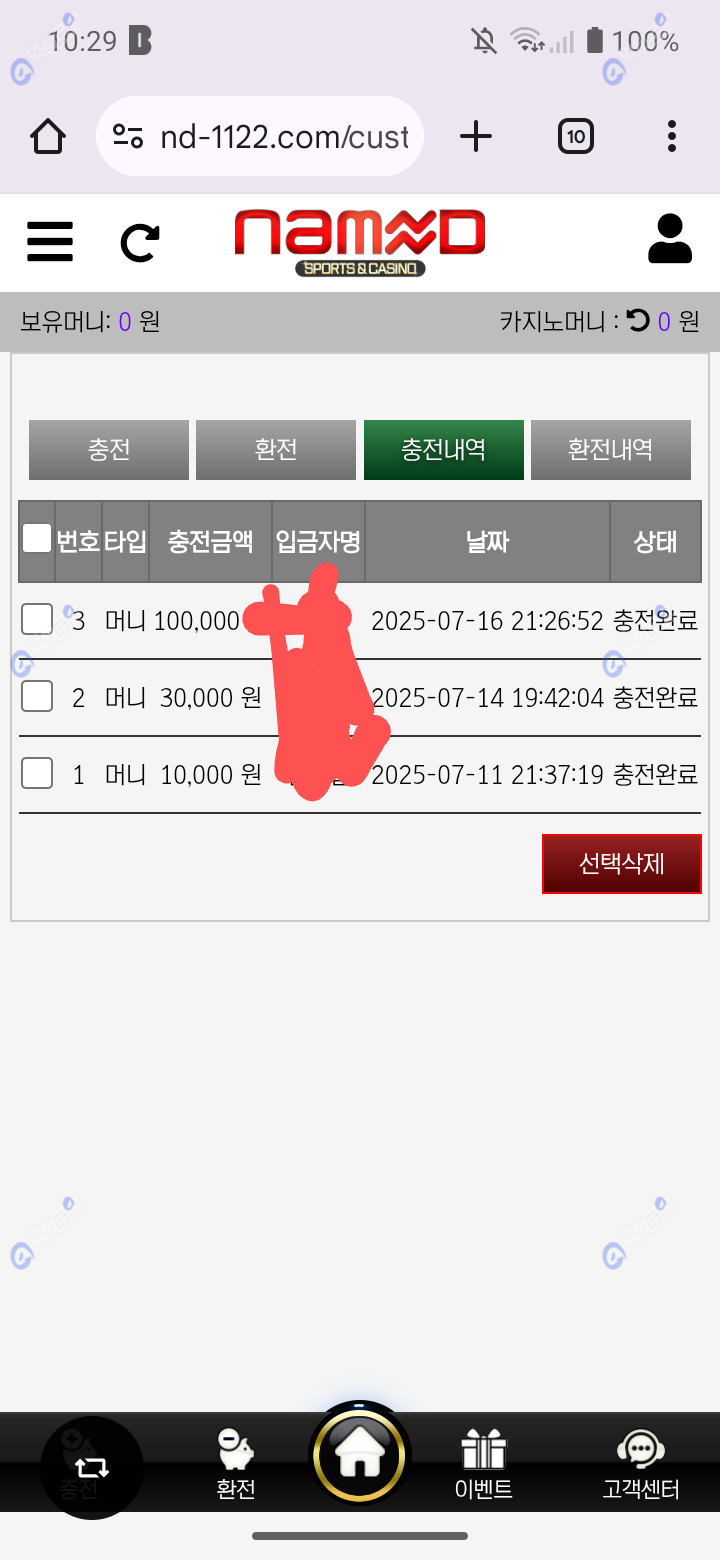Check the select-all checkbox in header
This screenshot has height=1560, width=720.
pyautogui.click(x=37, y=539)
